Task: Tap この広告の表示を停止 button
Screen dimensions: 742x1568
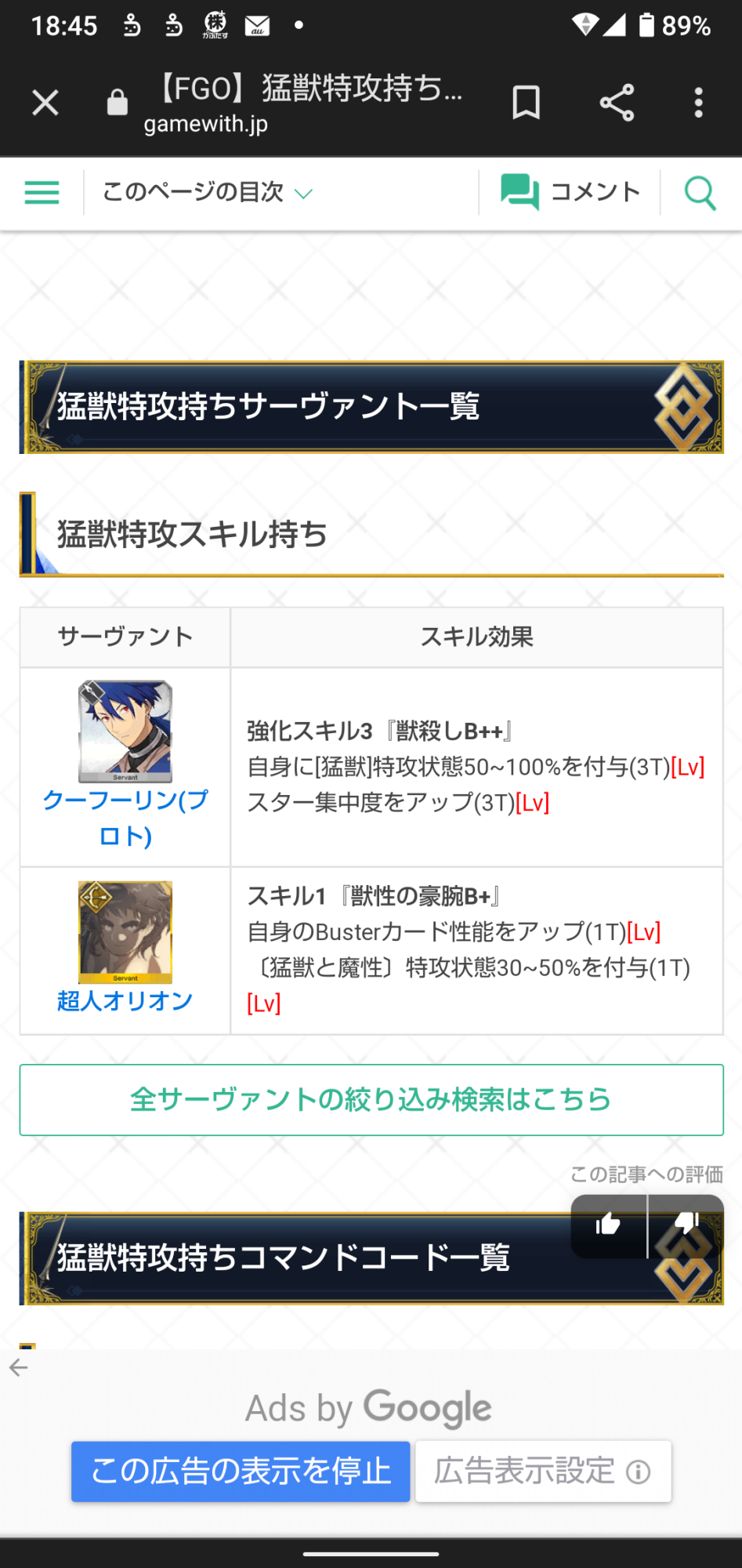Action: click(241, 1472)
